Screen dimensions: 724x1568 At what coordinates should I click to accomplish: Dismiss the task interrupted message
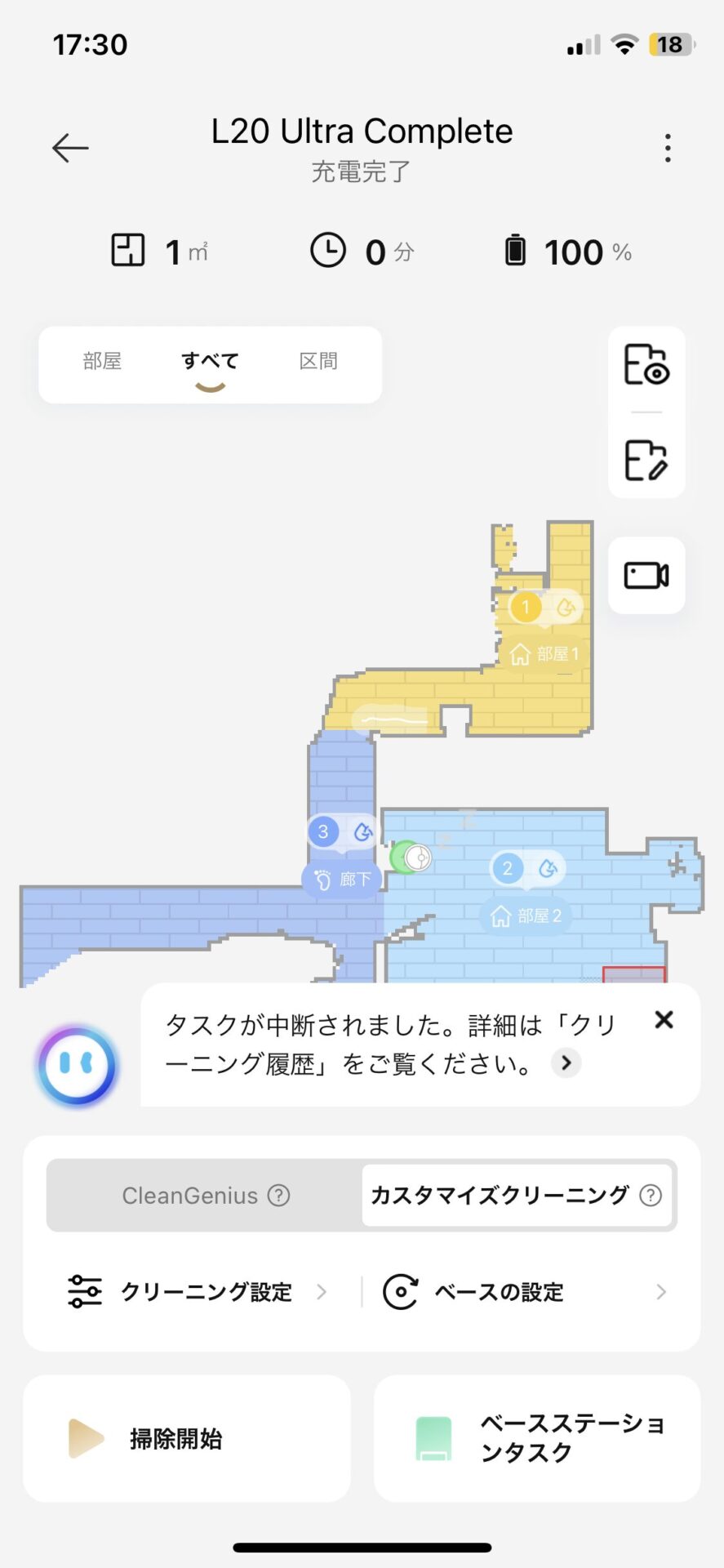coord(664,1019)
